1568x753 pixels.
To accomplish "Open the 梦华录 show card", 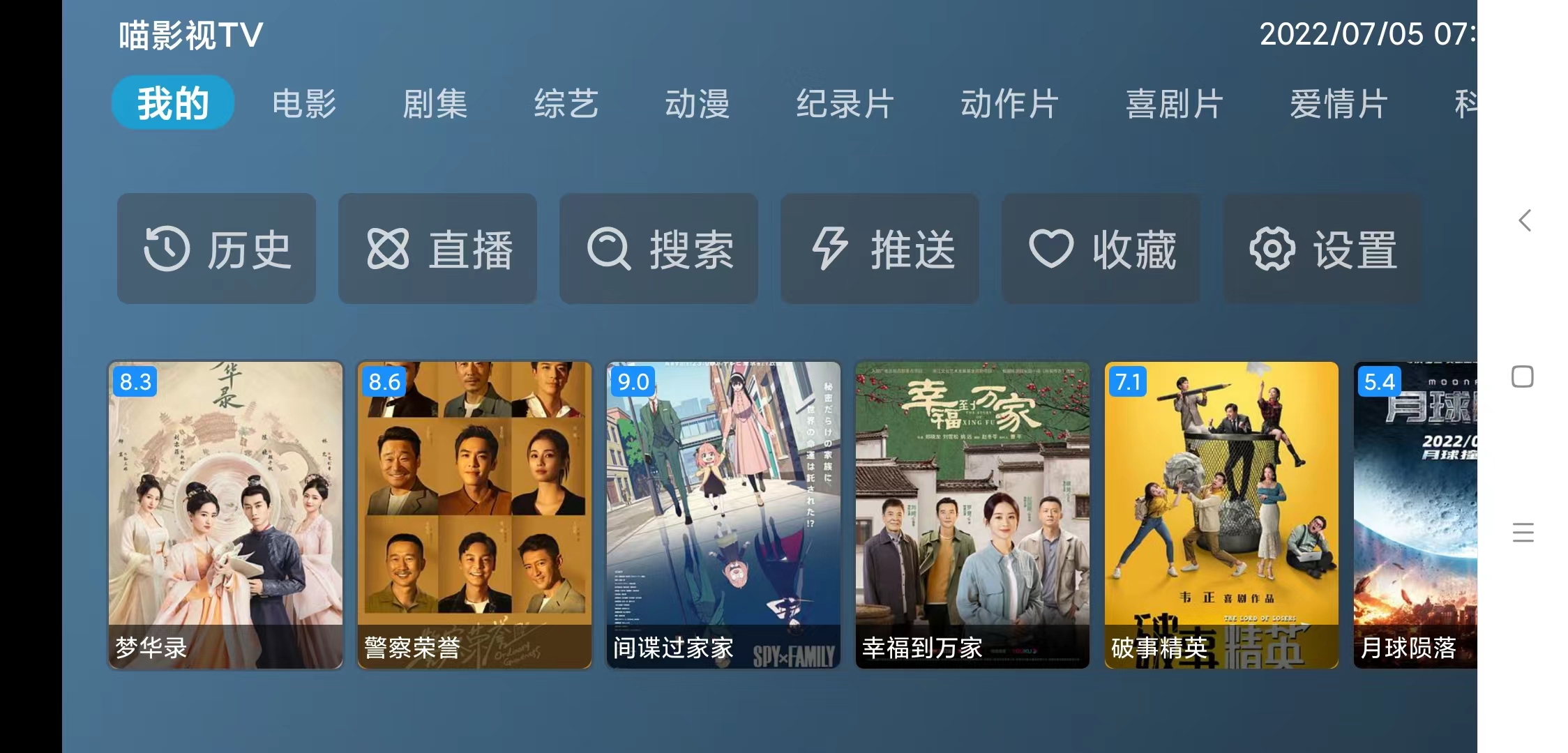I will (x=225, y=515).
